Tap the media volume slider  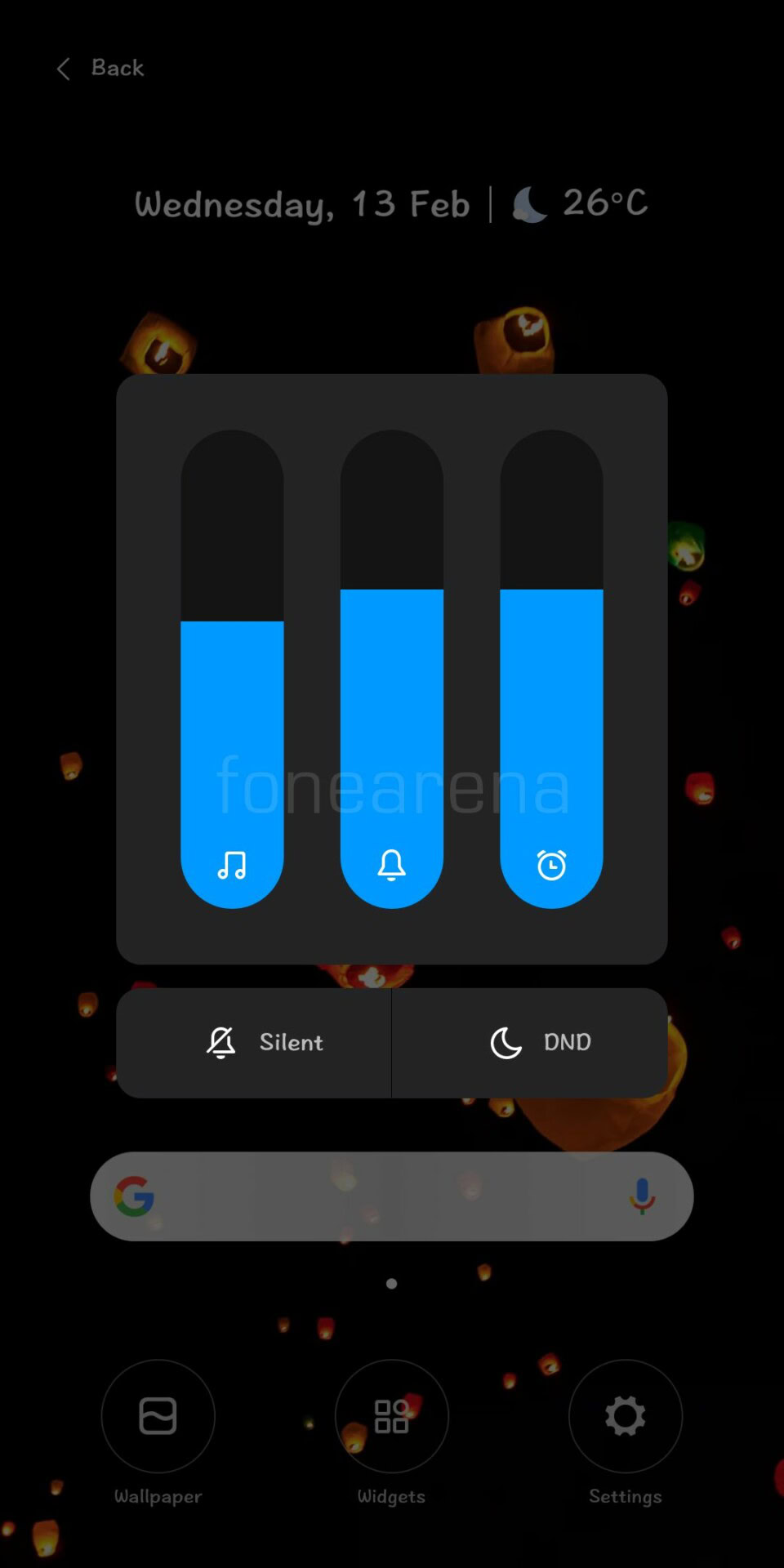(x=232, y=670)
